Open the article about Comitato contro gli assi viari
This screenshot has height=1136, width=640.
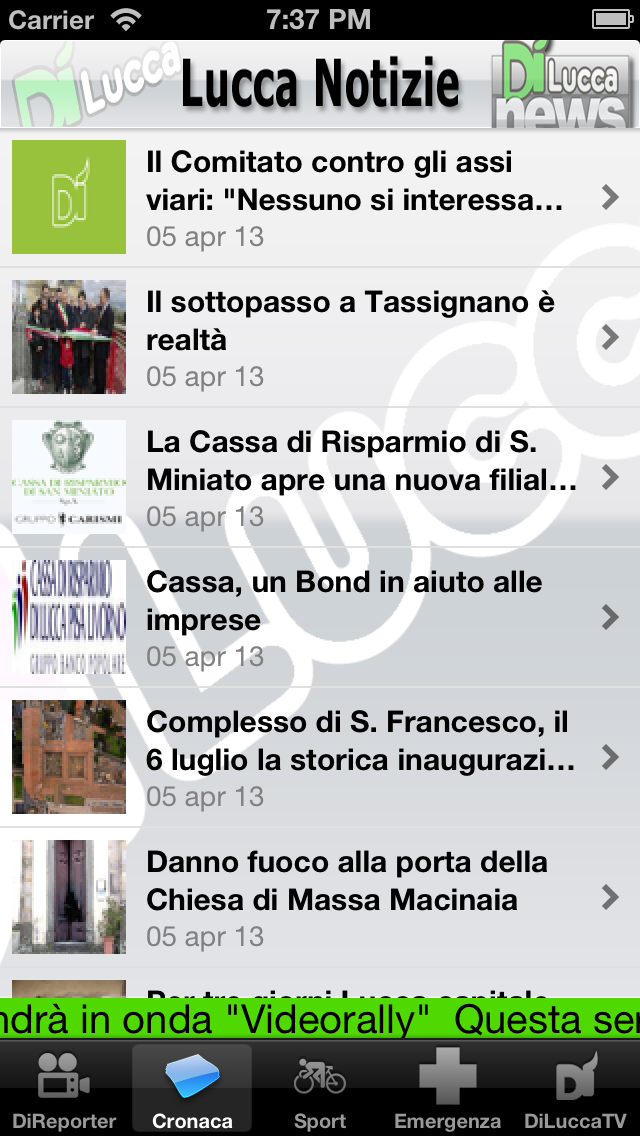click(x=320, y=197)
